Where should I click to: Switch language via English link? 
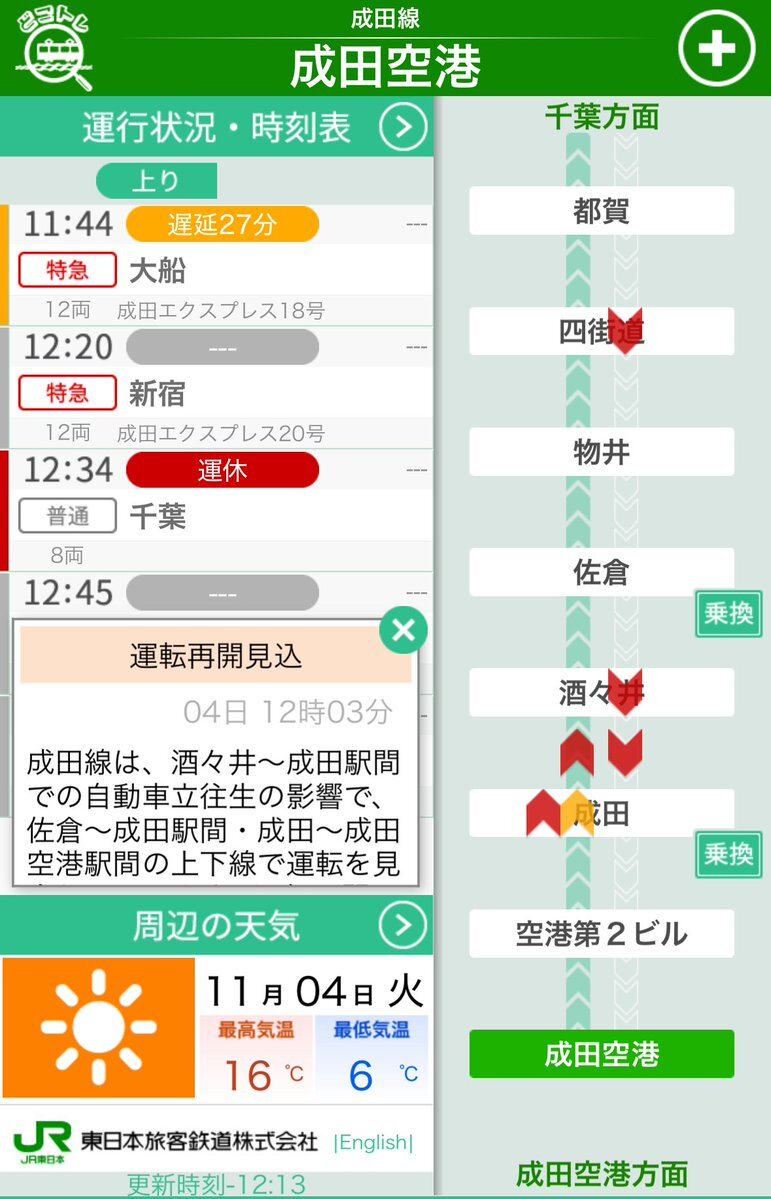(373, 1142)
